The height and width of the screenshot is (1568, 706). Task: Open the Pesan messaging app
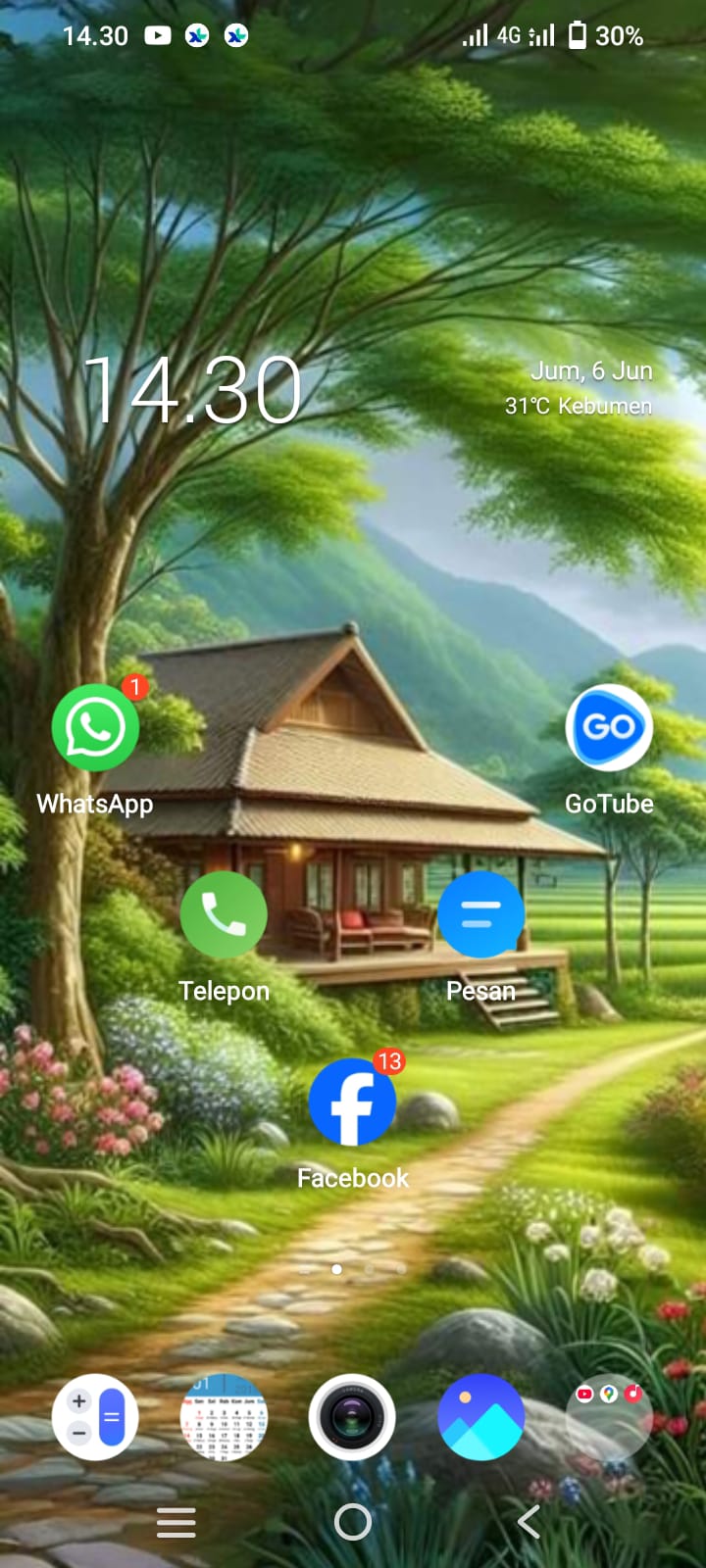[480, 915]
